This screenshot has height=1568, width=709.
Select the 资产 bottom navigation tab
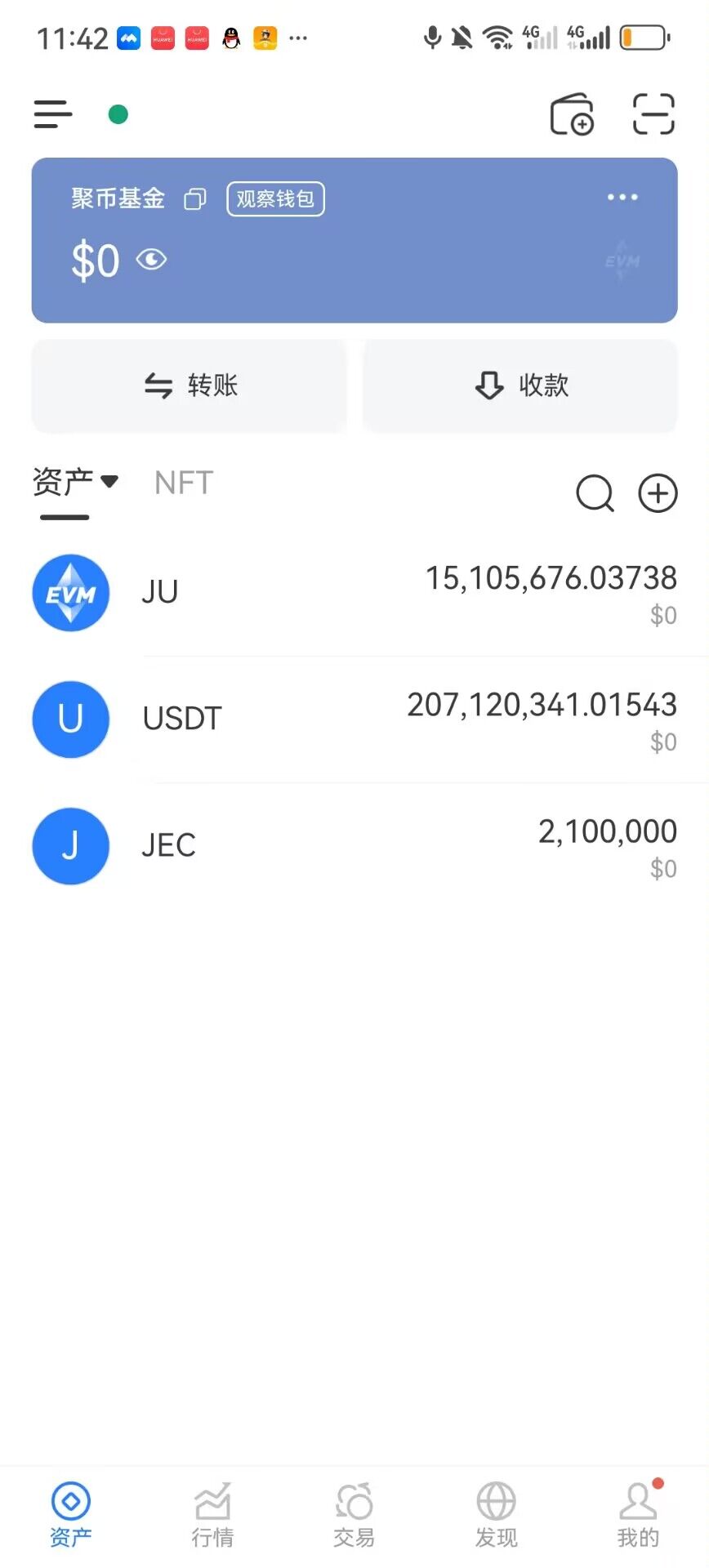coord(71,1515)
